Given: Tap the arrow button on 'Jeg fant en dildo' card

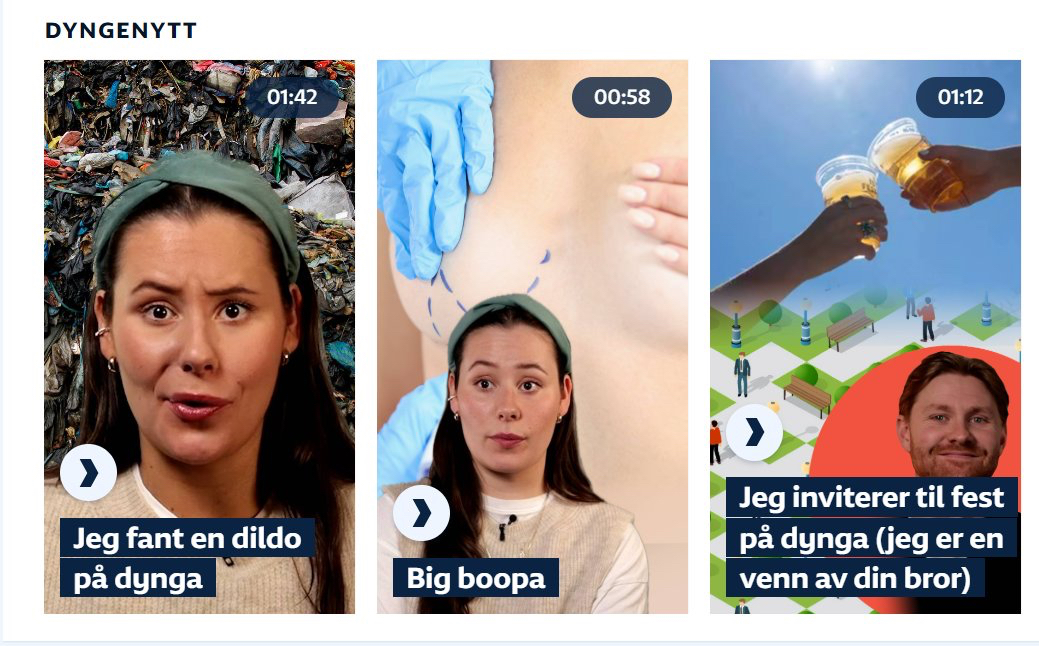Looking at the screenshot, I should [89, 472].
